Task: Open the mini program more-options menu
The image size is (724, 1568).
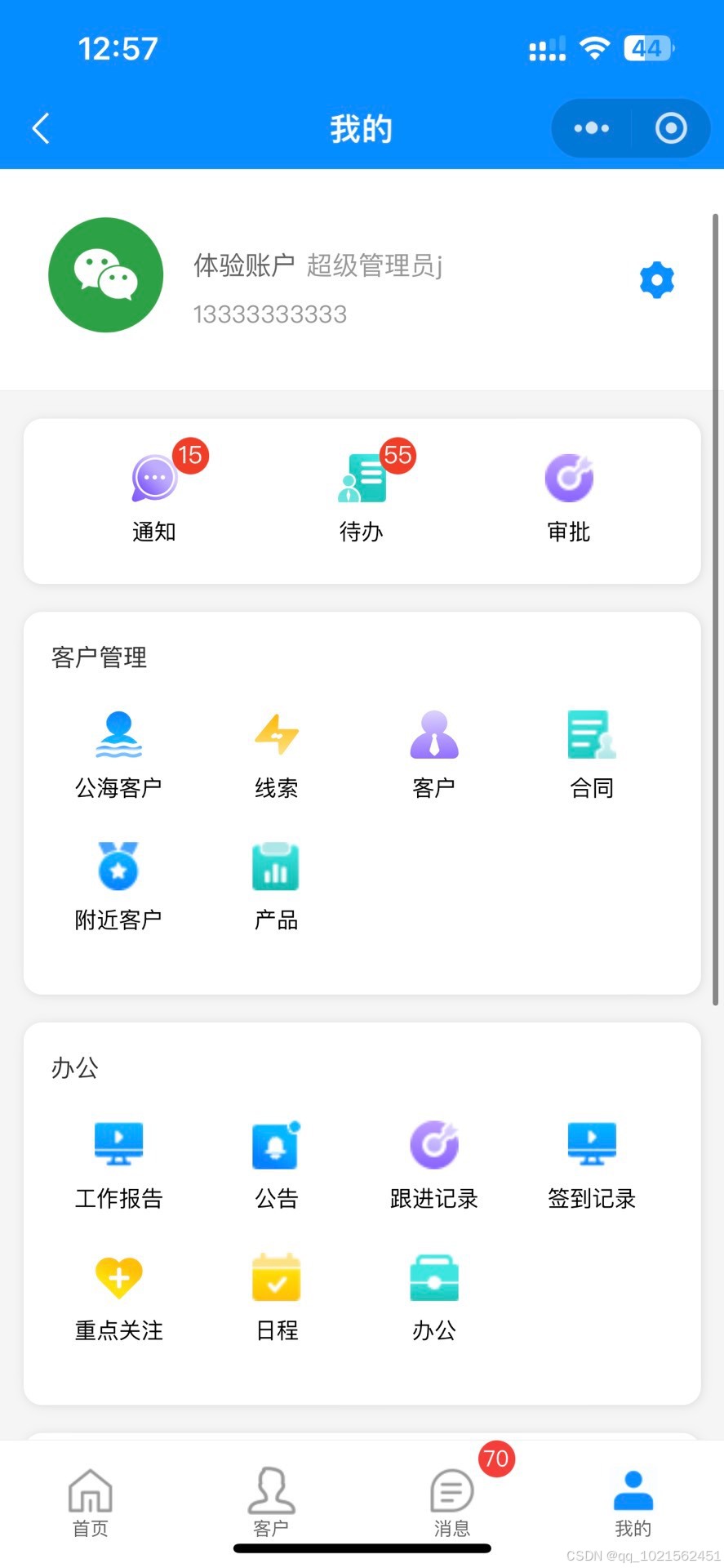Action: (592, 128)
